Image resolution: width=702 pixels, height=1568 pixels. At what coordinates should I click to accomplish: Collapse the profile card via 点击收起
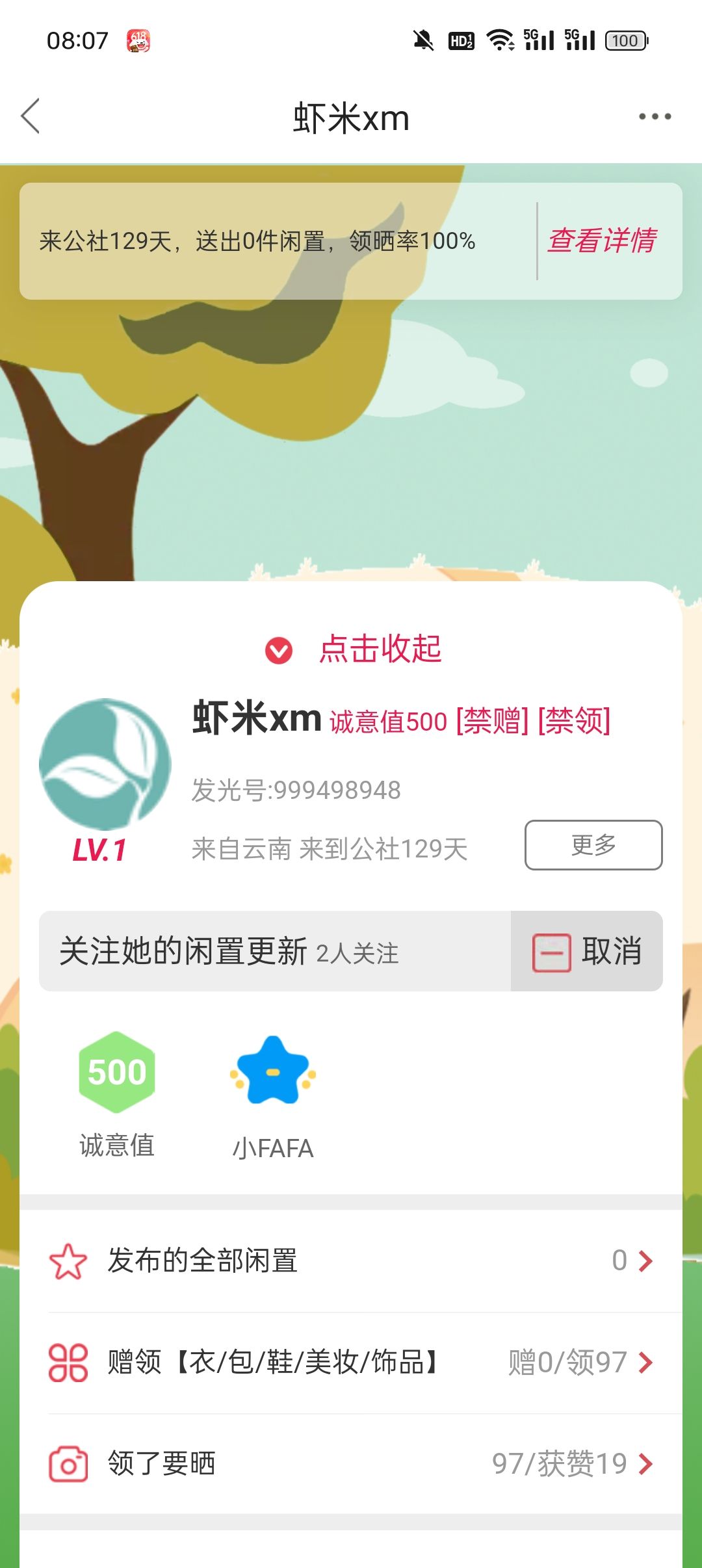click(x=353, y=649)
